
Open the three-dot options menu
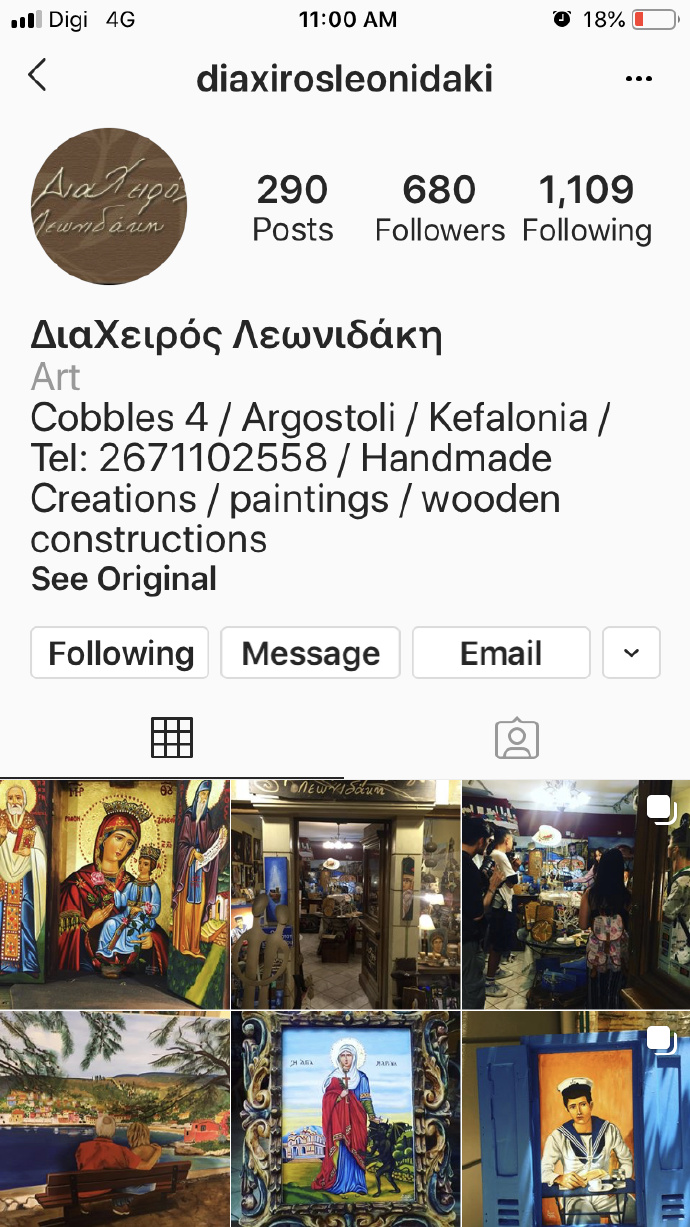click(638, 79)
